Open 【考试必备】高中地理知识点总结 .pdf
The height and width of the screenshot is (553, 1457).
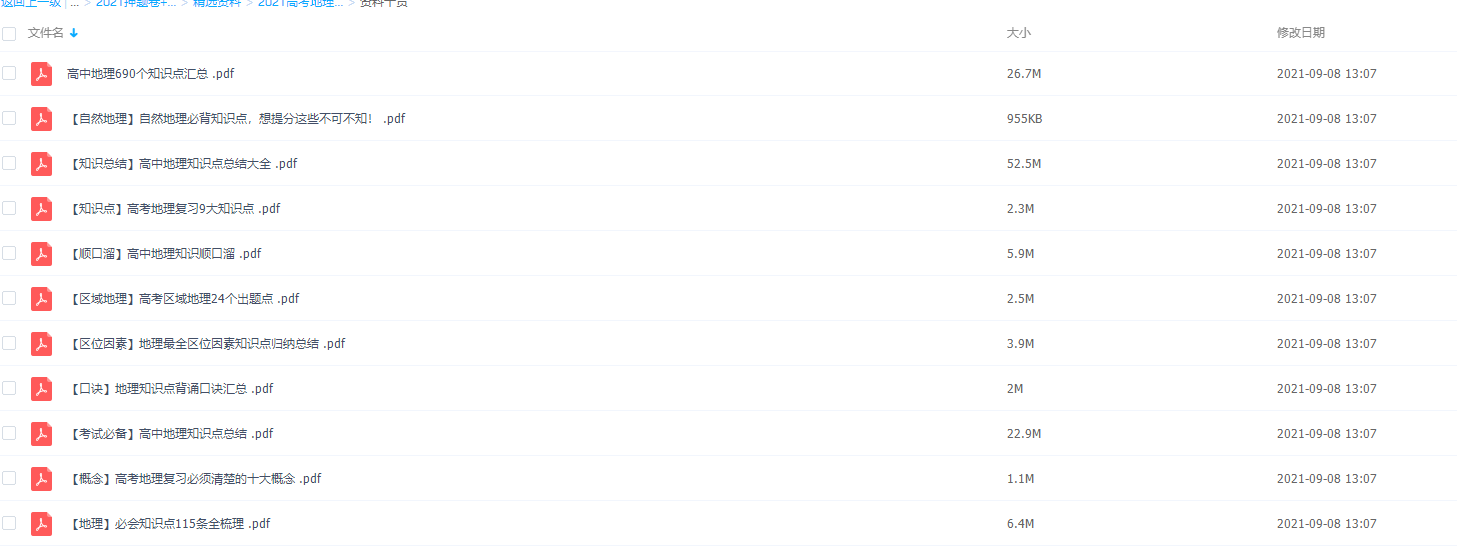click(170, 434)
